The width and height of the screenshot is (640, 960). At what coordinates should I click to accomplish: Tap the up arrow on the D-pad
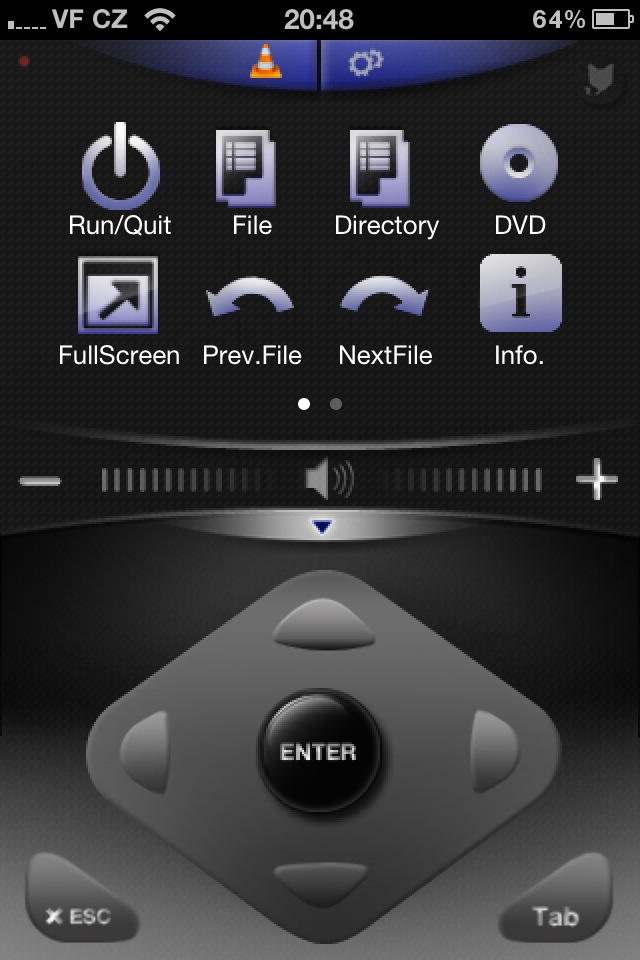(320, 625)
